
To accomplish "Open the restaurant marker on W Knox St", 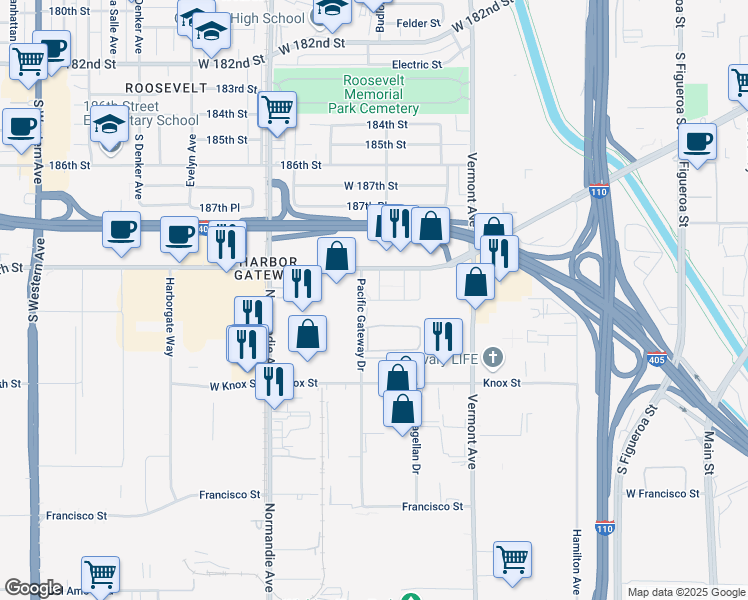I will (x=274, y=381).
